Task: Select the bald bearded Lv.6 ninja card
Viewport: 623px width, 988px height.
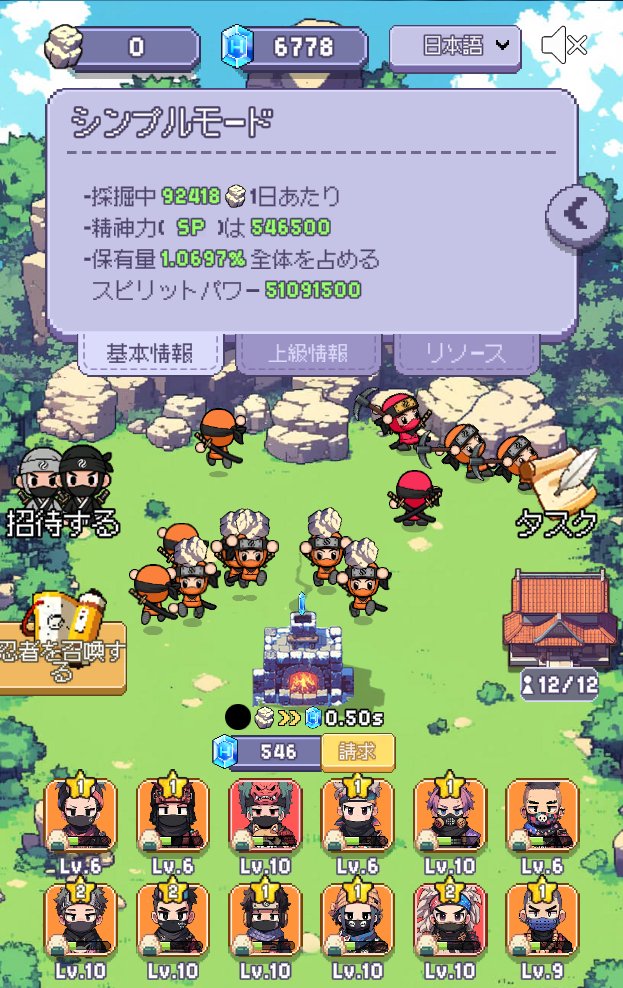Action: [x=542, y=816]
